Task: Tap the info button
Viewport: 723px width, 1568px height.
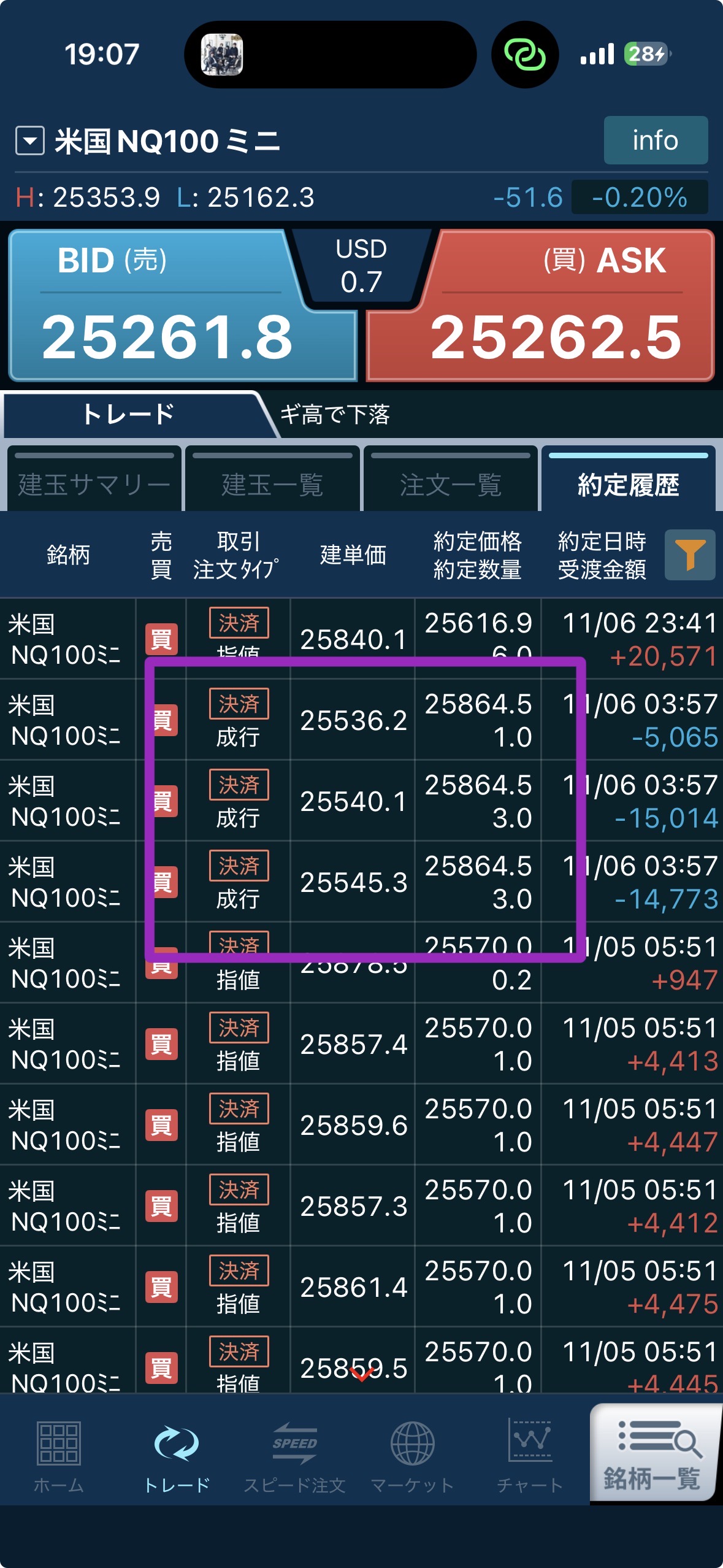Action: [x=655, y=140]
